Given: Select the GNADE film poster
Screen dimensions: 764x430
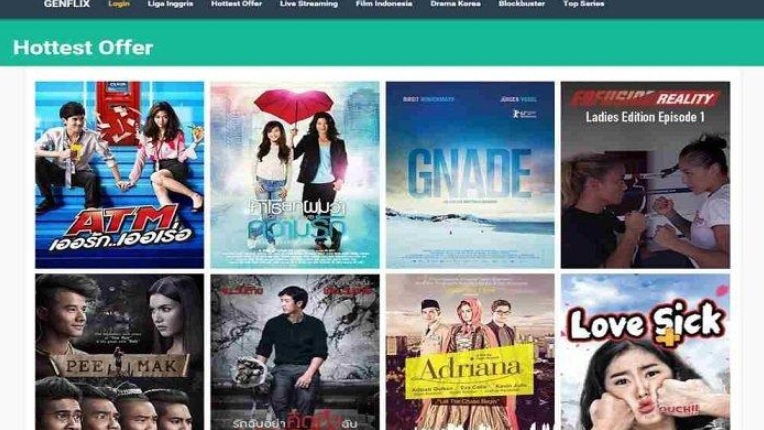Looking at the screenshot, I should (469, 174).
